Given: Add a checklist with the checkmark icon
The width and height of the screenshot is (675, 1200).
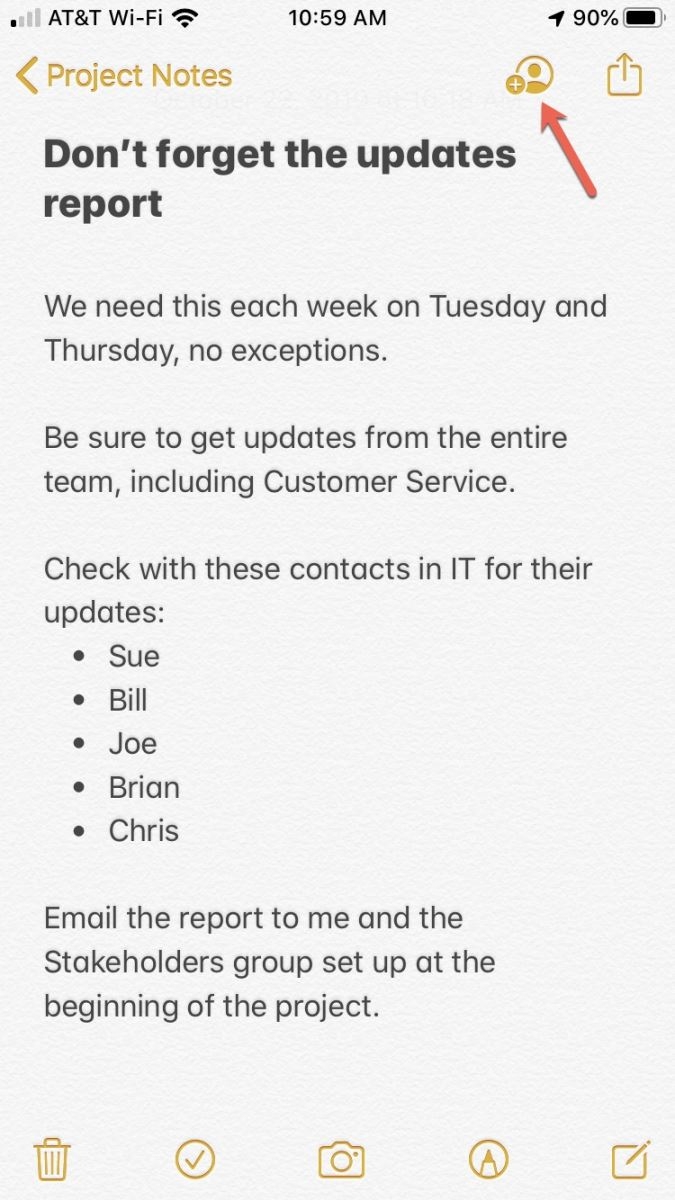Looking at the screenshot, I should point(195,1159).
